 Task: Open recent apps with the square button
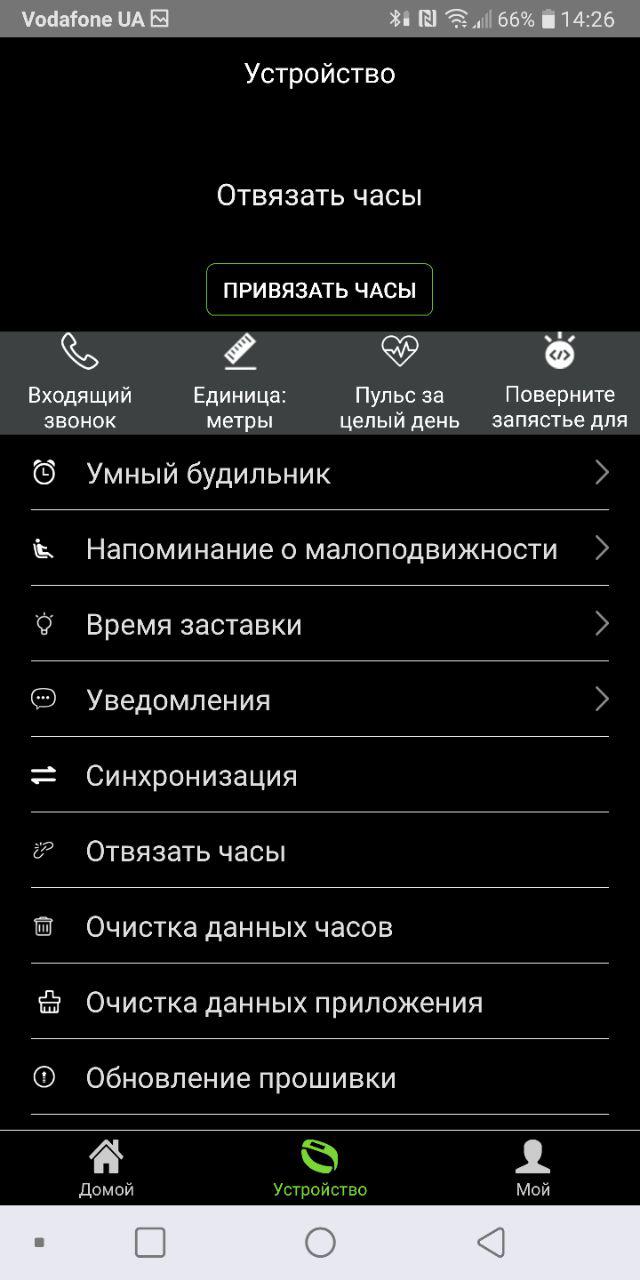pos(150,1242)
